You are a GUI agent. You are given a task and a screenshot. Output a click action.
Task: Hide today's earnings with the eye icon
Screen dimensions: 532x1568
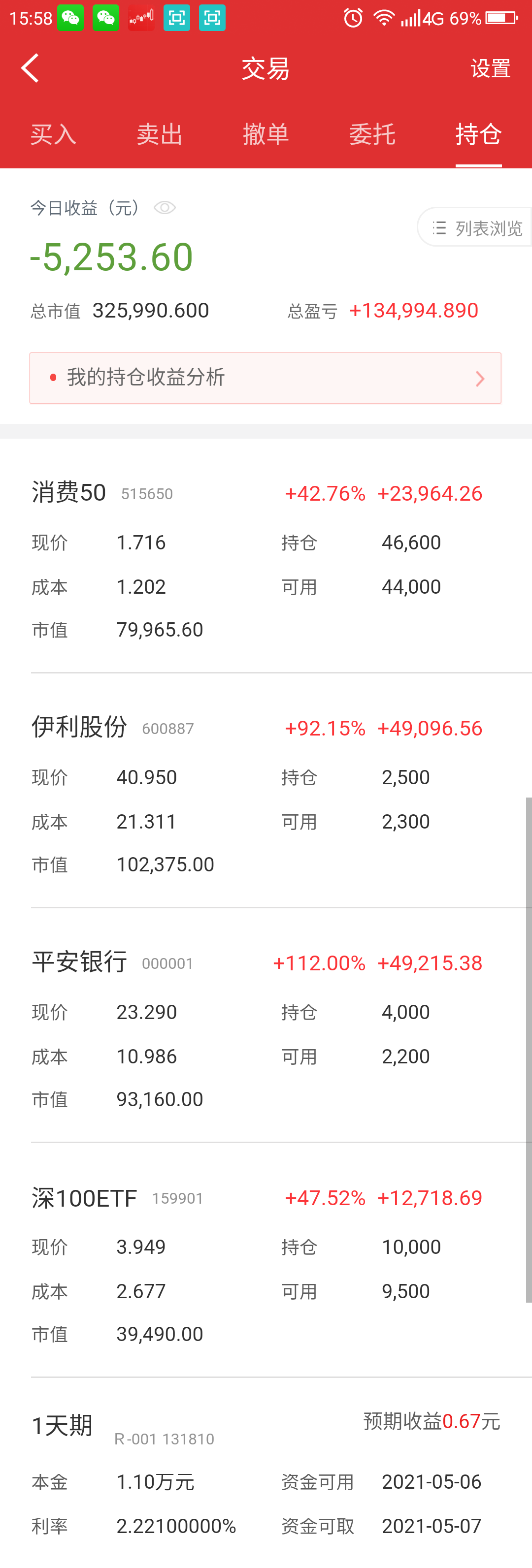tap(165, 208)
